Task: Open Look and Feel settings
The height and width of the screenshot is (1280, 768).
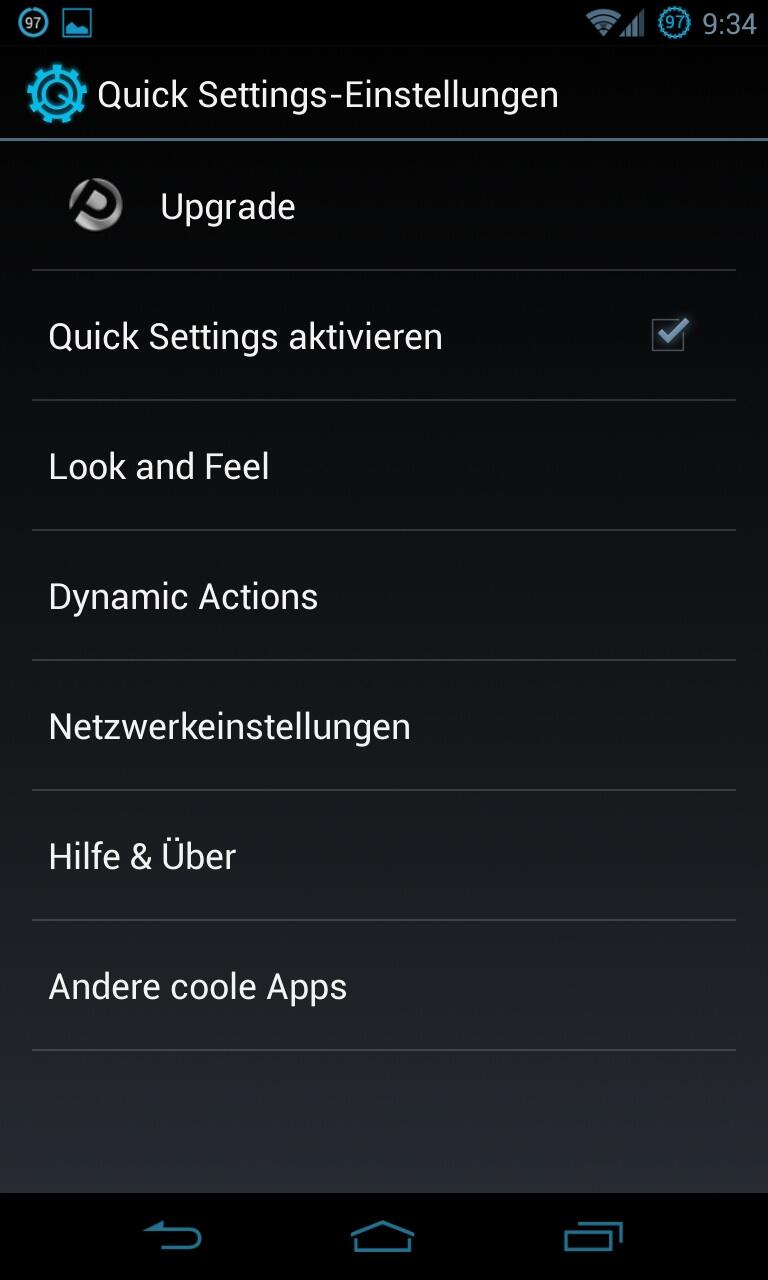Action: [x=160, y=467]
